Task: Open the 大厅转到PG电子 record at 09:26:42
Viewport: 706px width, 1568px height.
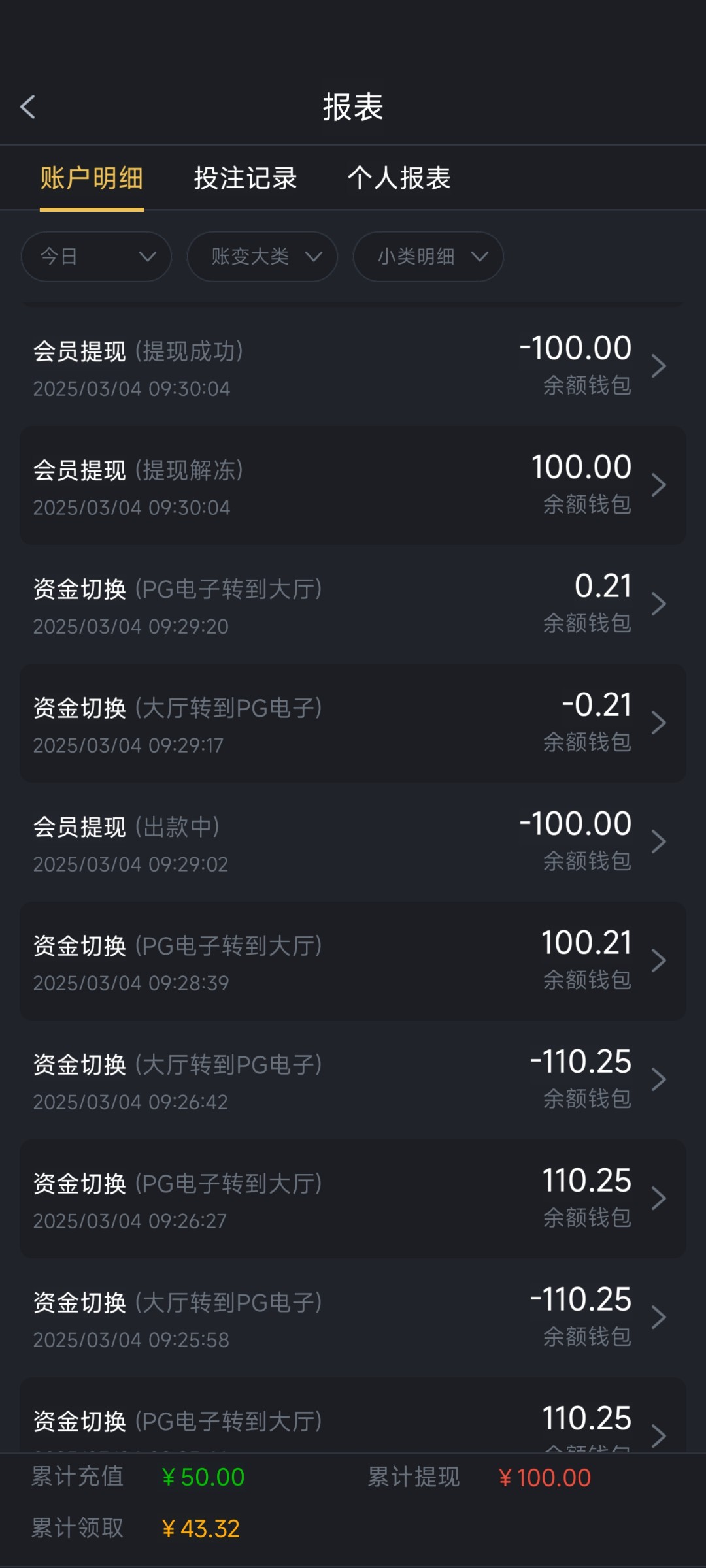Action: (x=353, y=1080)
